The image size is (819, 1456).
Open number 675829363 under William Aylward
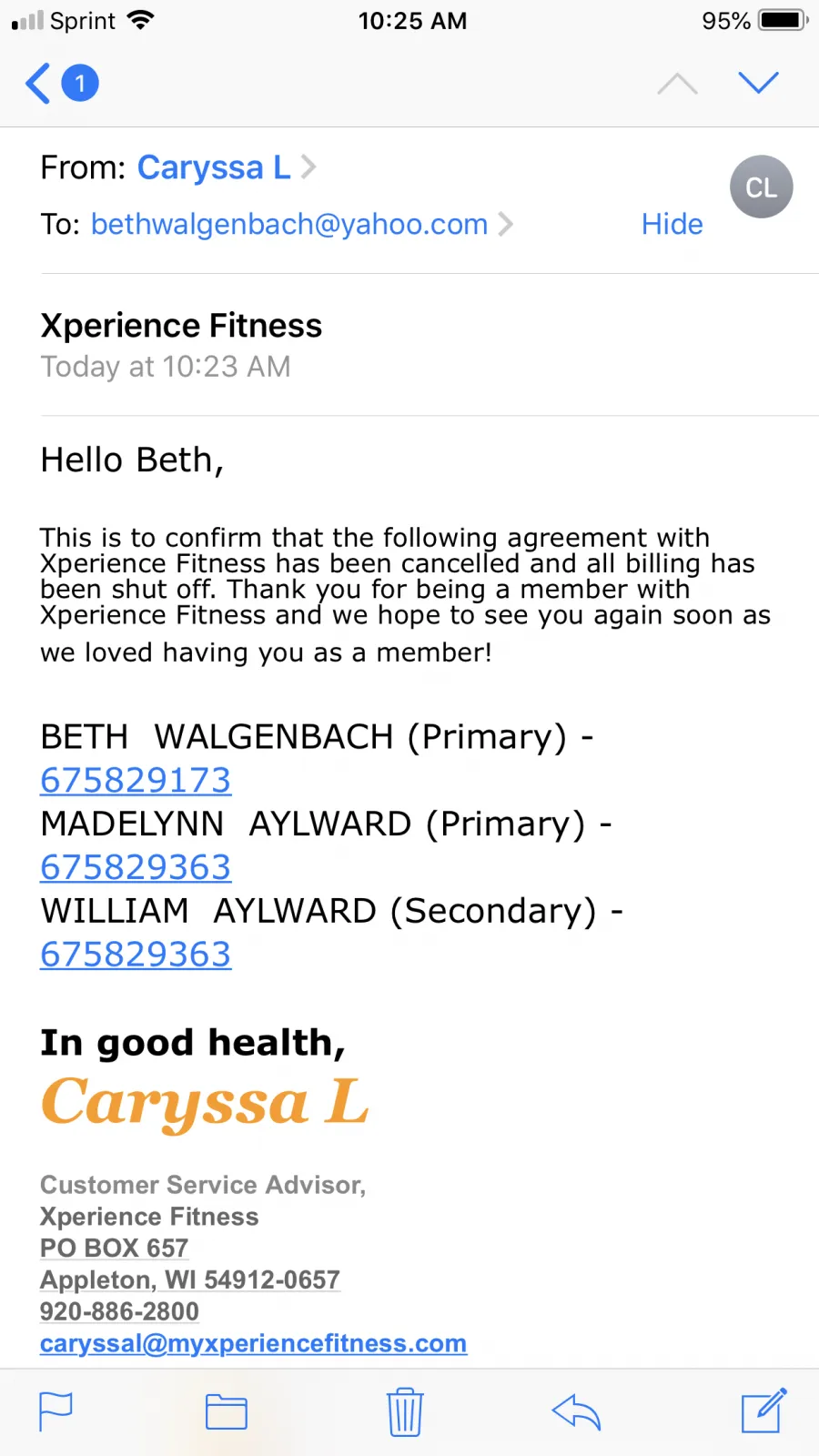pos(136,955)
